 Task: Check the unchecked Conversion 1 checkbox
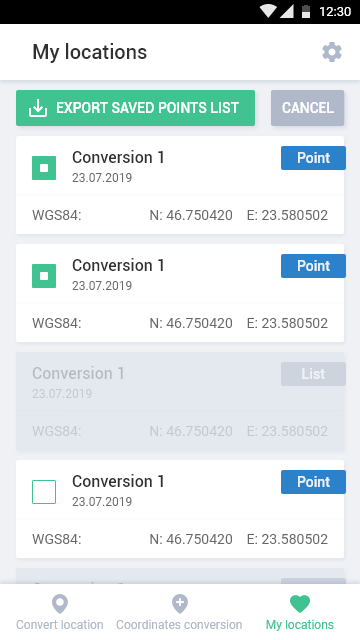click(x=44, y=492)
